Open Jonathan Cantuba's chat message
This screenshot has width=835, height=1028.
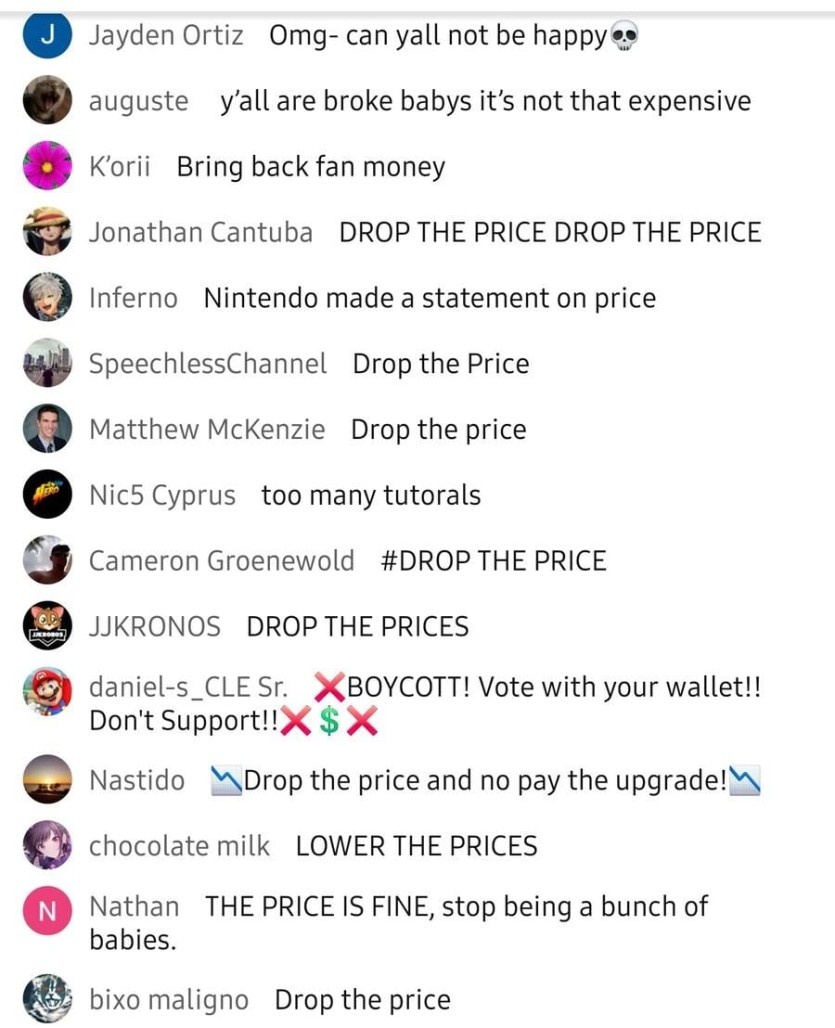click(x=549, y=233)
